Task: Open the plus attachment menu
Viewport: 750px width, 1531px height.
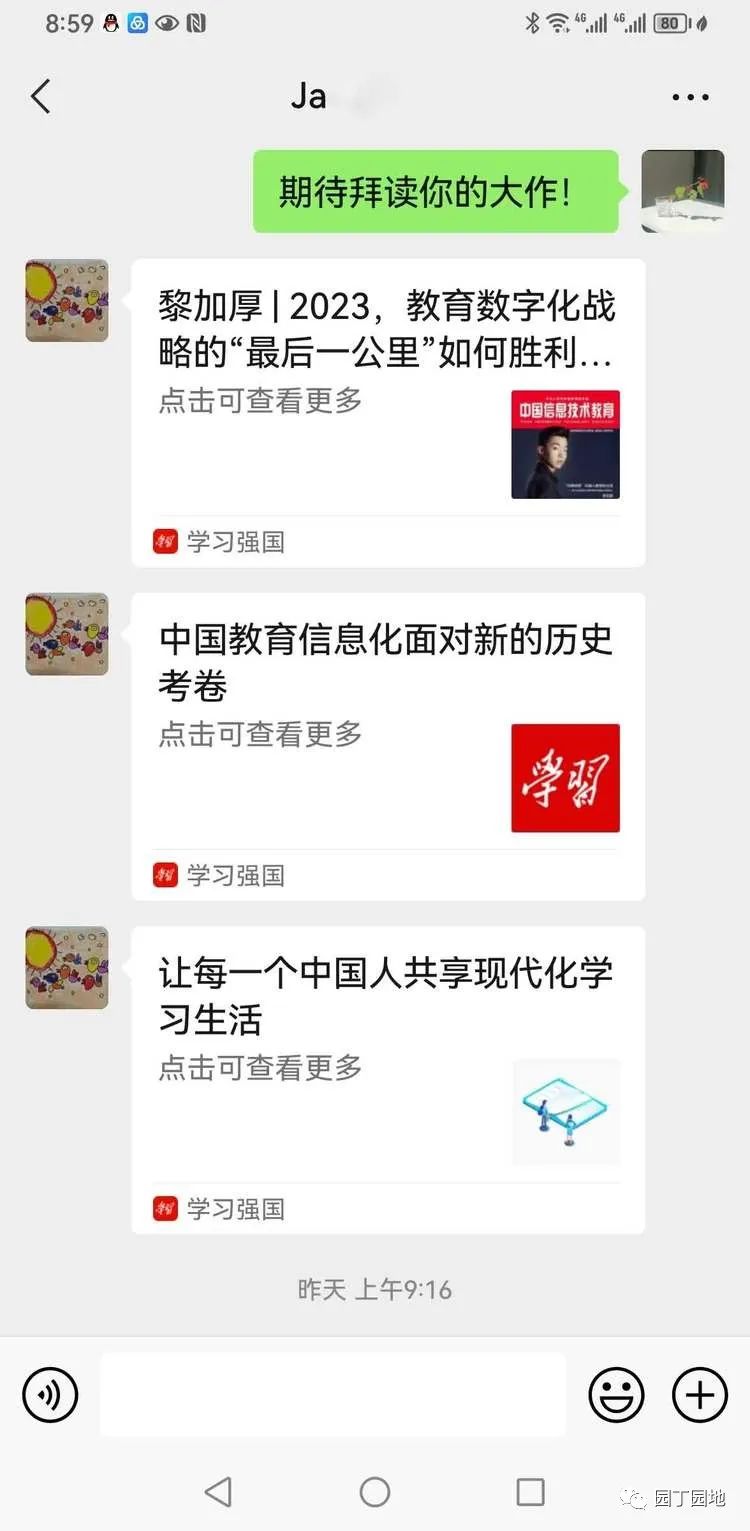Action: 700,1394
